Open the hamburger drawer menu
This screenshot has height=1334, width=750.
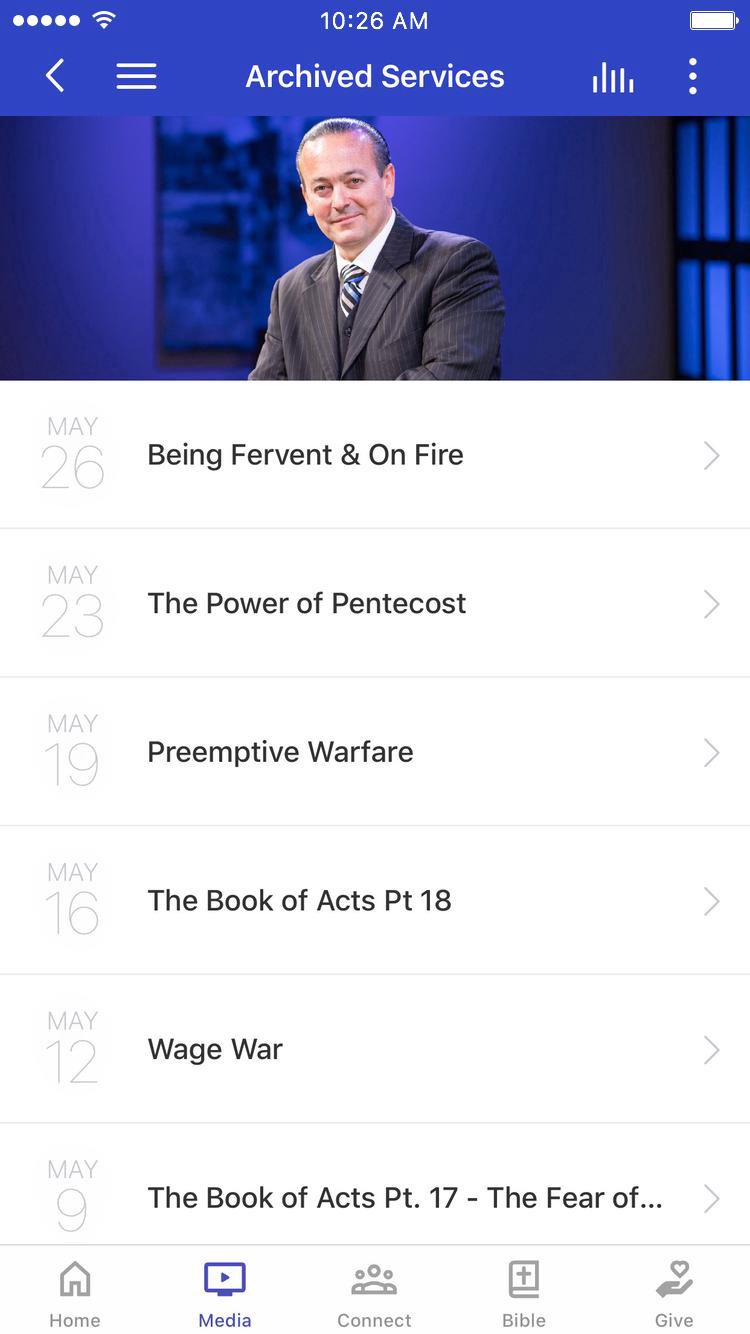tap(136, 76)
